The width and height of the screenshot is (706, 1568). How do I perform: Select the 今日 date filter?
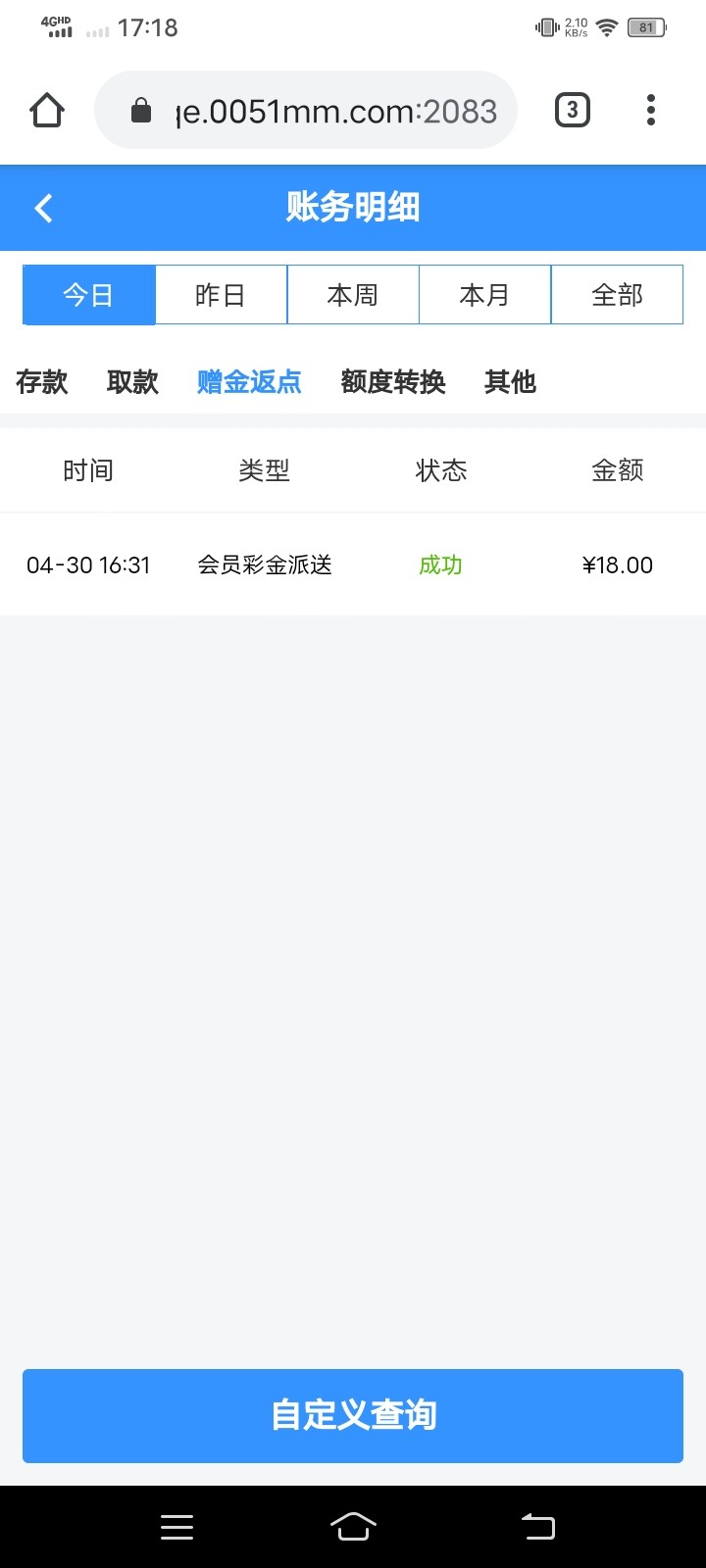tap(89, 295)
